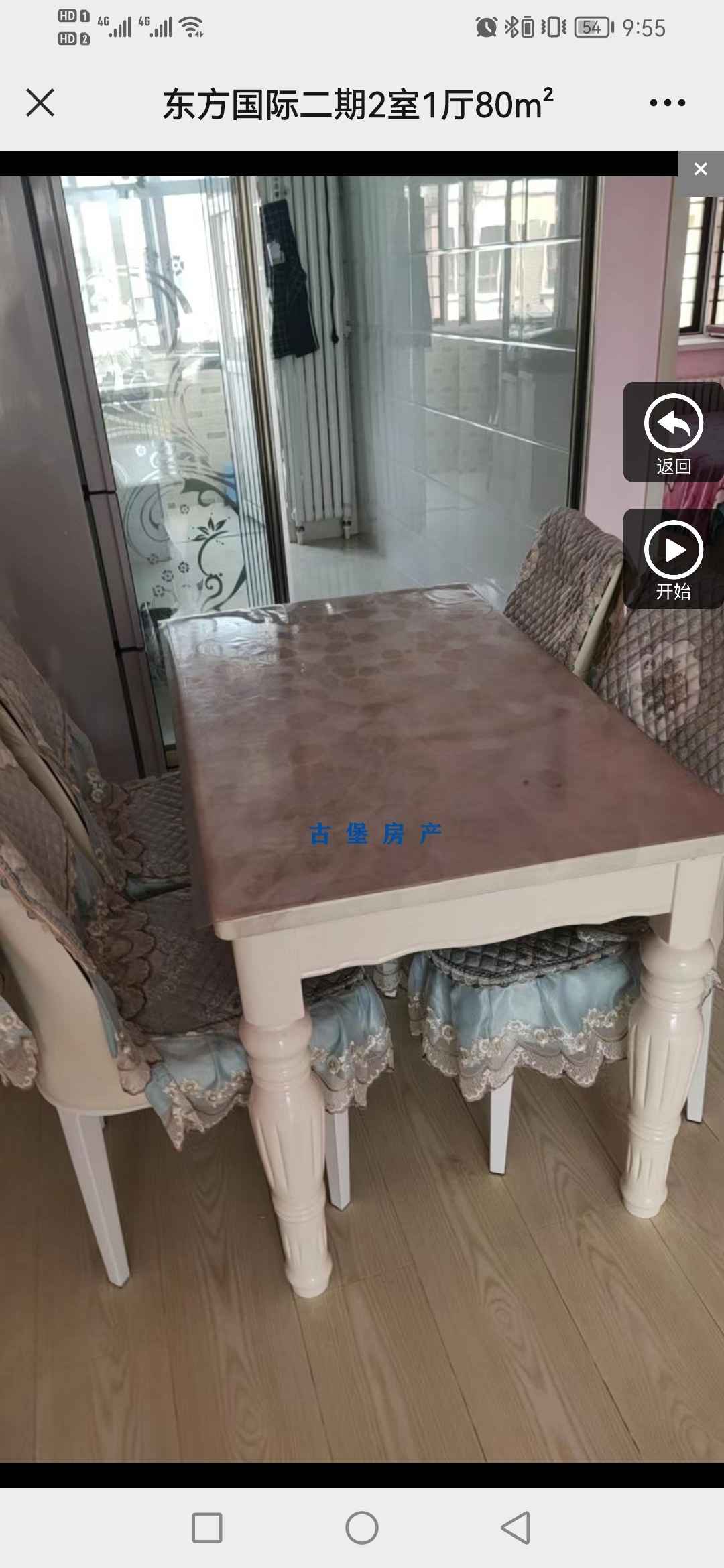Start playback with the 开始 button
This screenshot has height=1568, width=724.
coord(673,560)
